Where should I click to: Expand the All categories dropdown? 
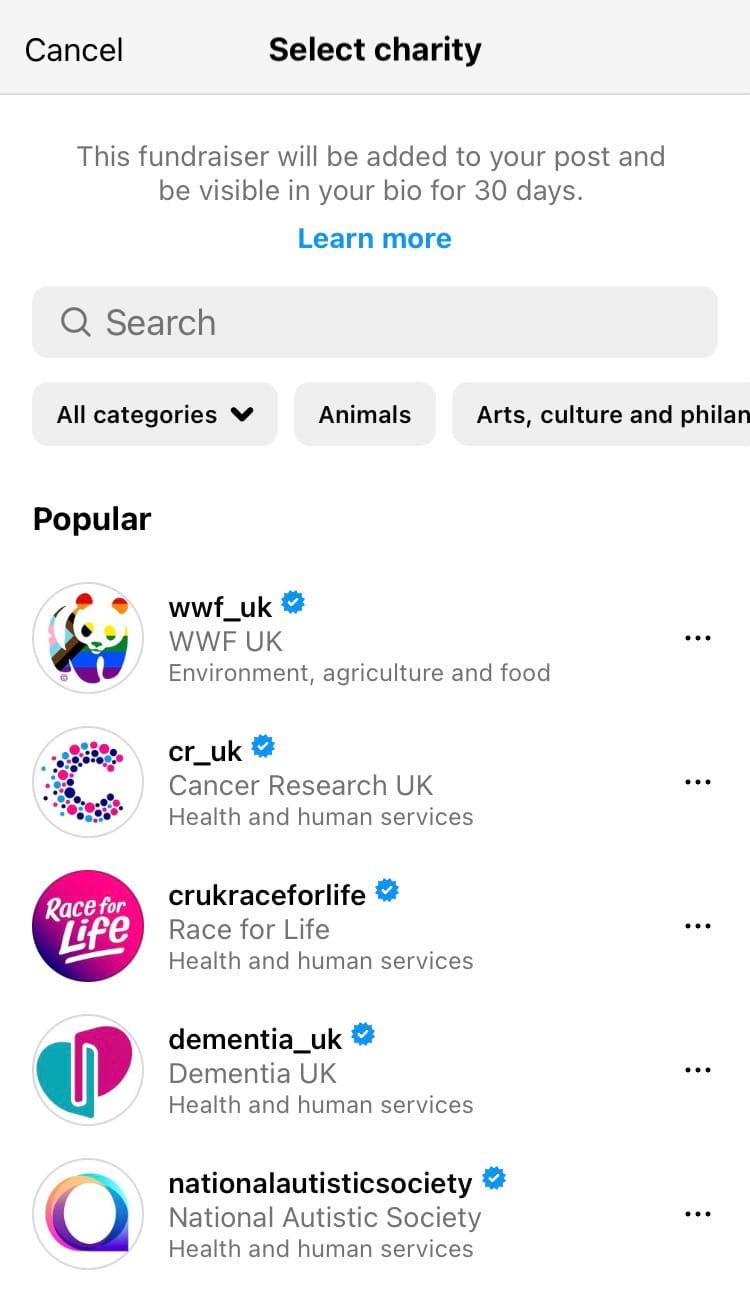[155, 414]
